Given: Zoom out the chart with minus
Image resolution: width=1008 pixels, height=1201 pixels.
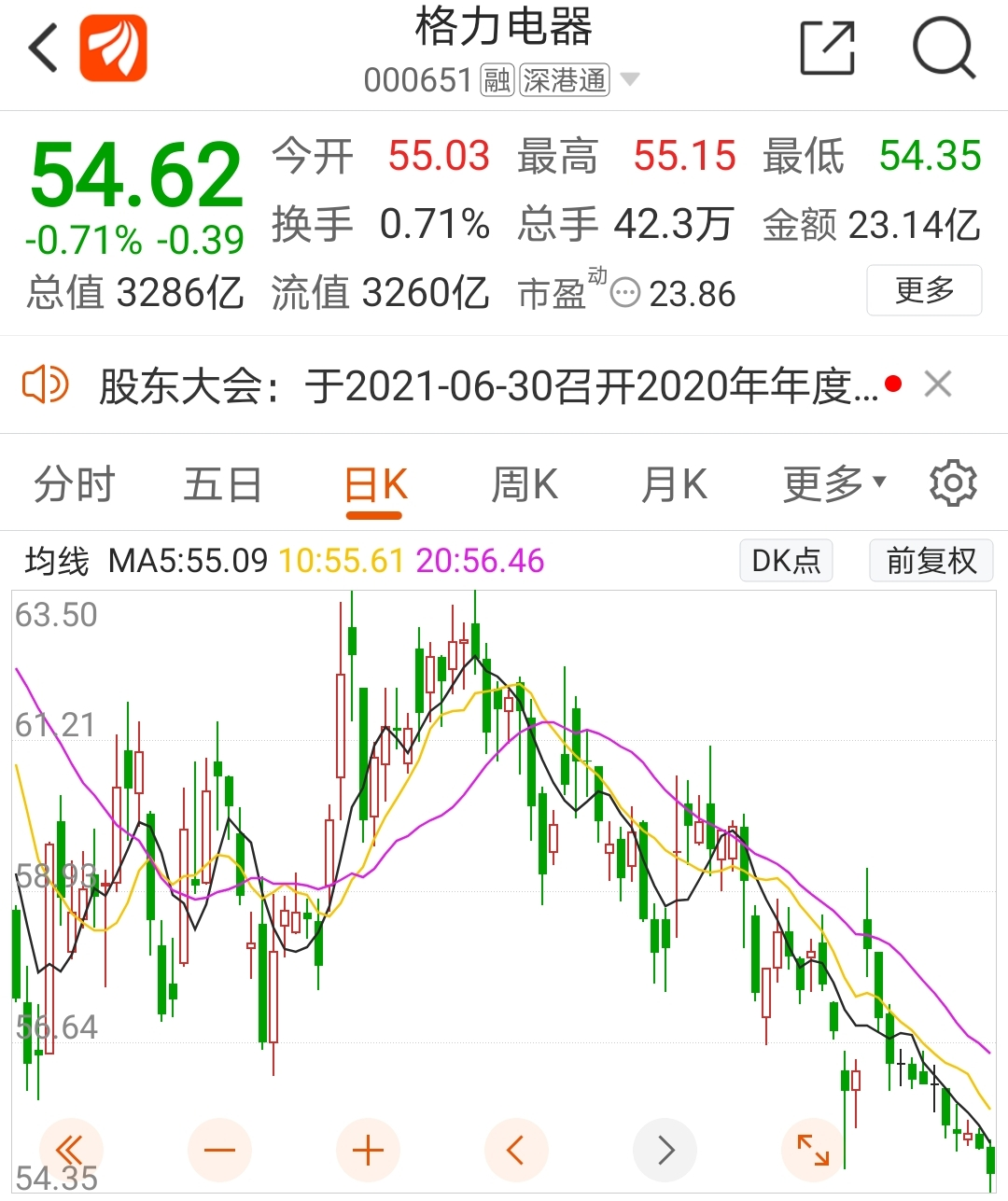Looking at the screenshot, I should [x=219, y=1150].
